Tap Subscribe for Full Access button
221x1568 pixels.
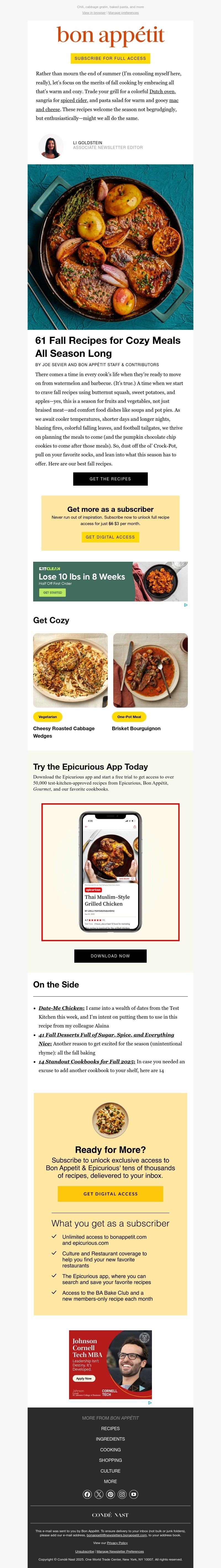(x=110, y=58)
